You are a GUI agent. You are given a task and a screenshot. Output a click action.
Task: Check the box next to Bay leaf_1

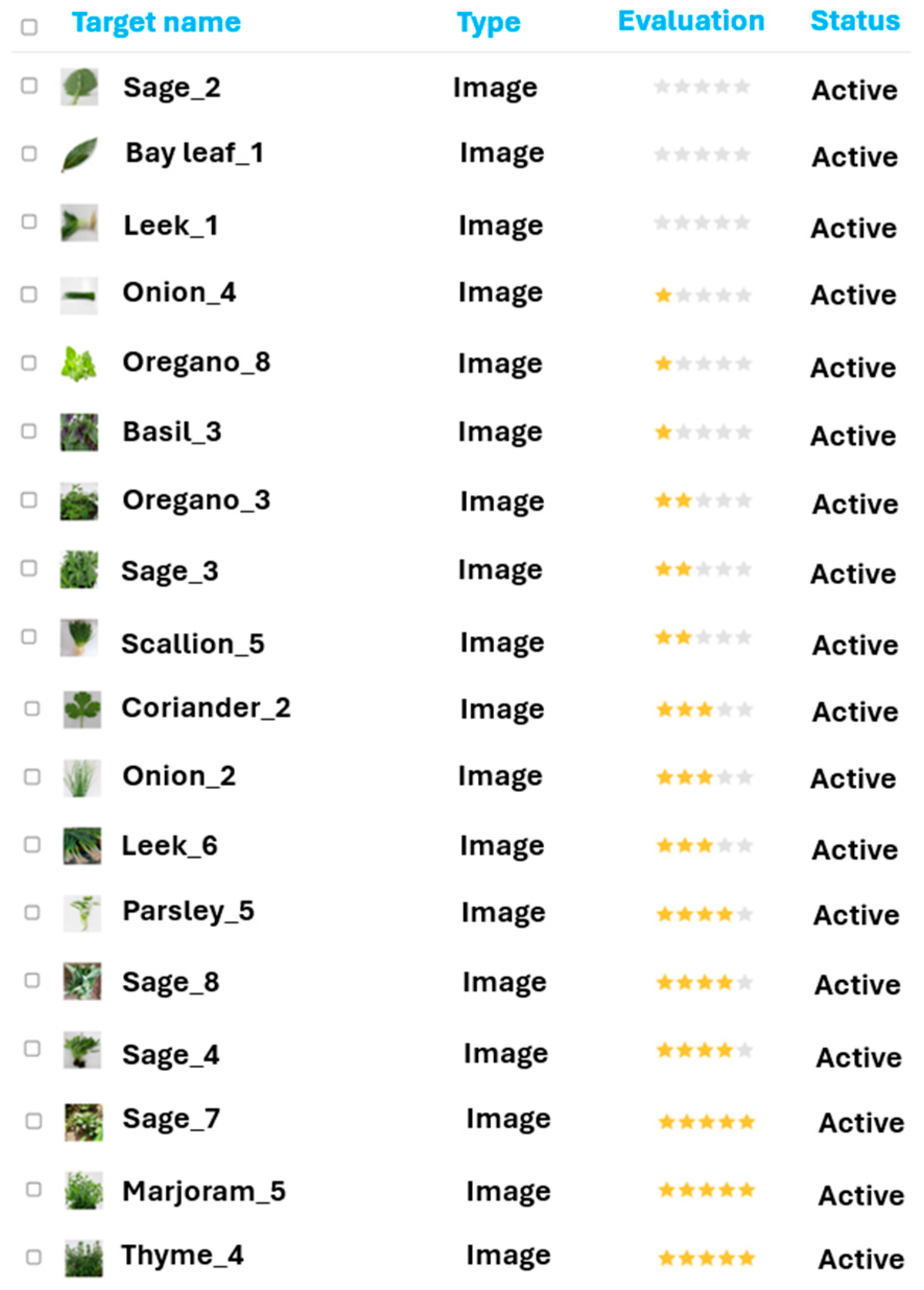[29, 153]
